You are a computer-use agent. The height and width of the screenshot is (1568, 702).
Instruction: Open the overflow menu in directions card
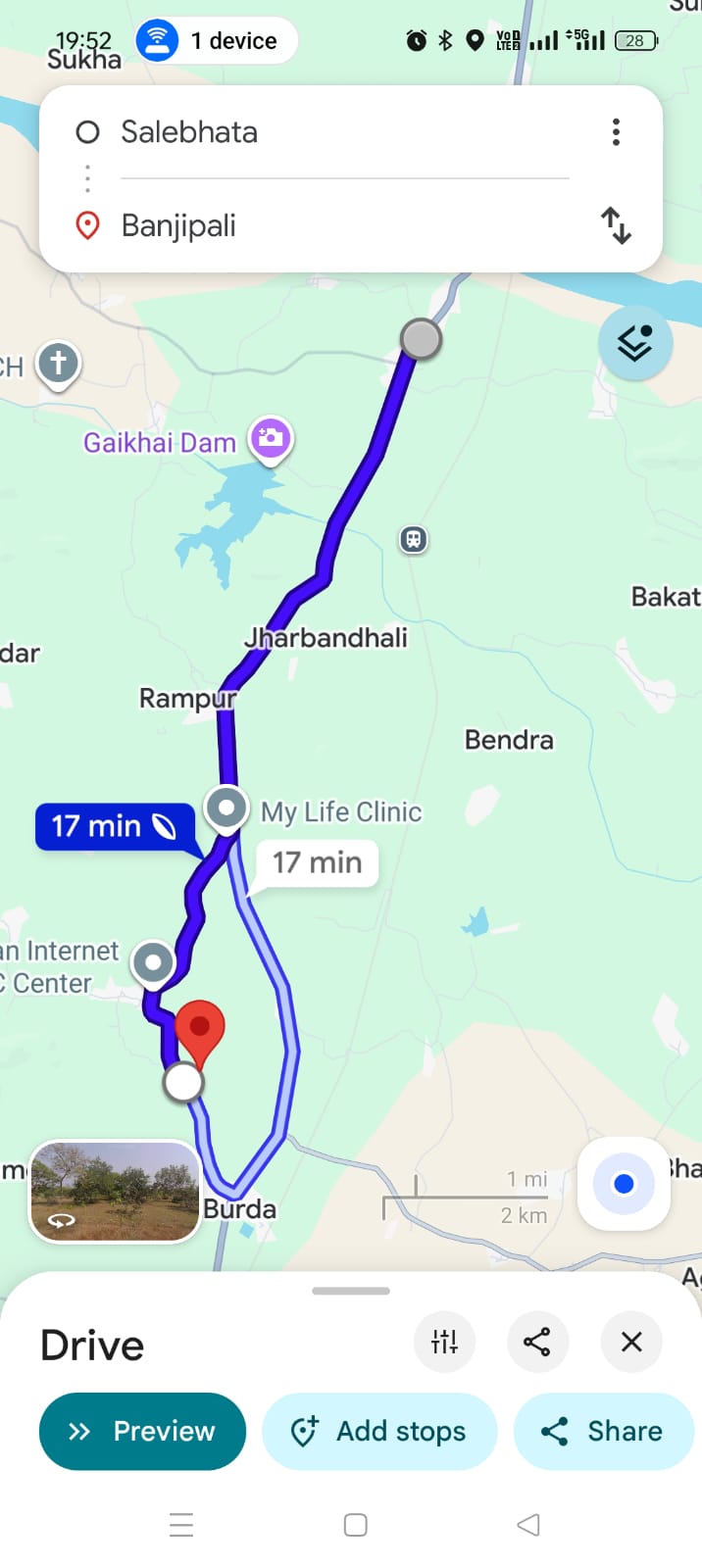click(x=616, y=132)
